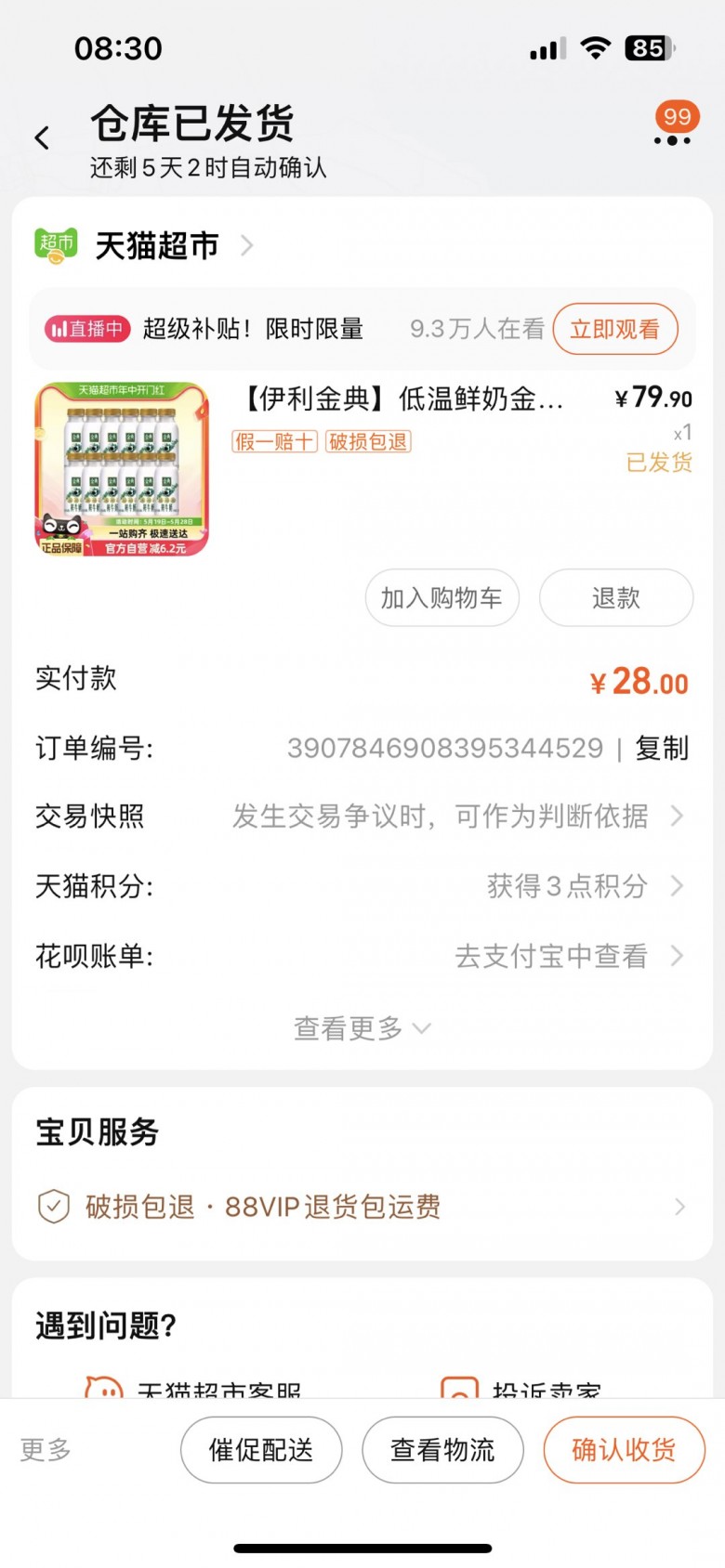Go back using the back arrow
The image size is (725, 1568).
point(42,139)
